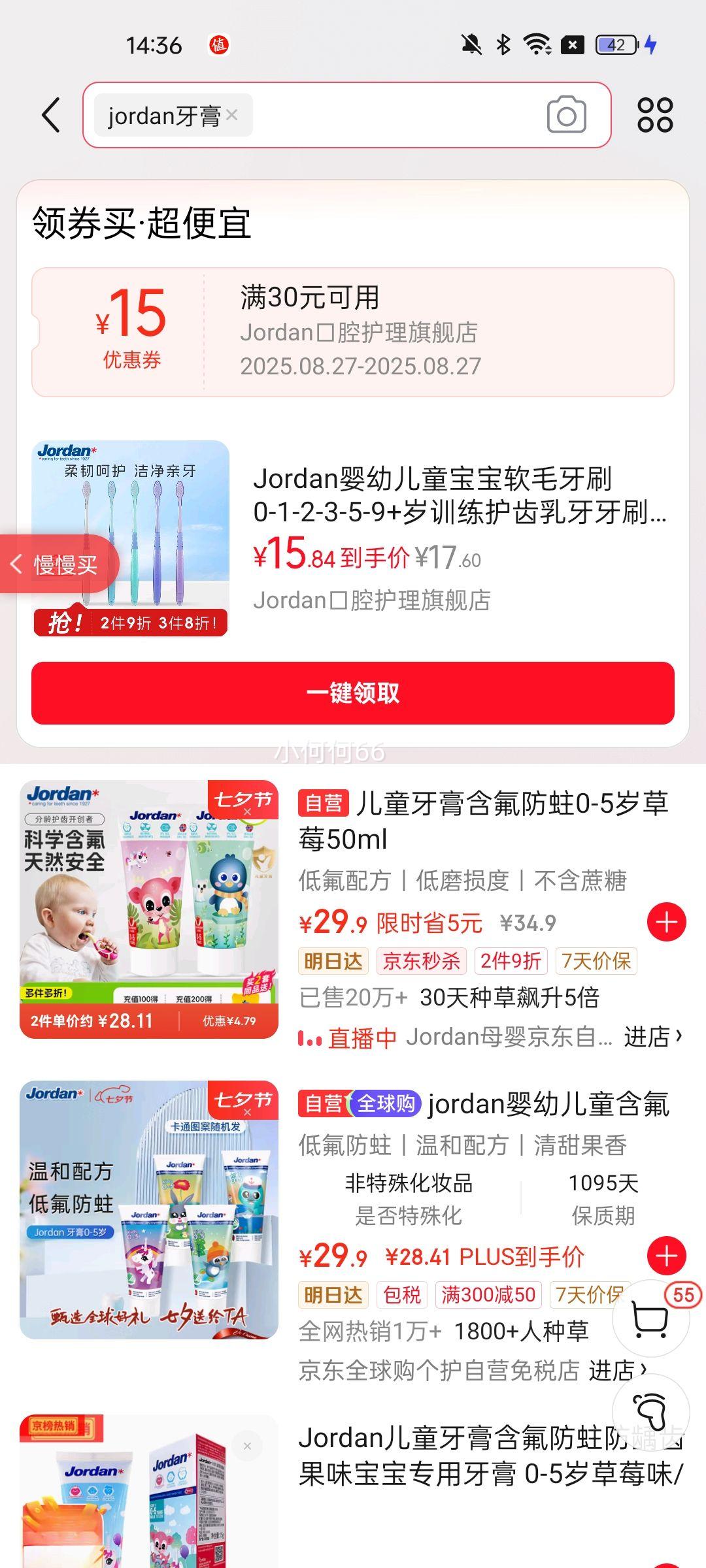Image resolution: width=706 pixels, height=1568 pixels.
Task: Dismiss the 京榜热销 product with the X
Action: pos(247,1446)
